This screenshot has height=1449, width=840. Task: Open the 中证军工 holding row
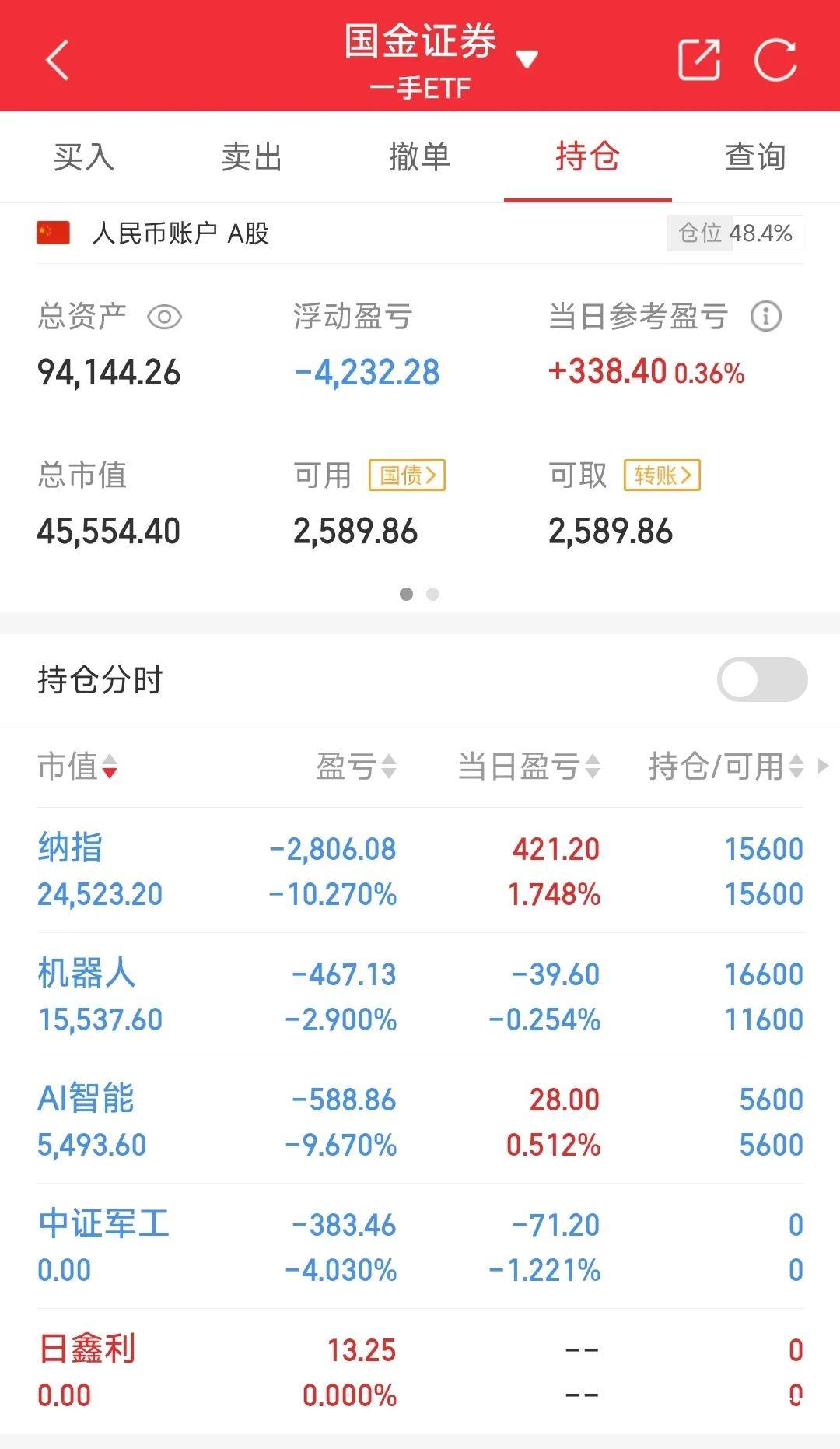point(420,1247)
